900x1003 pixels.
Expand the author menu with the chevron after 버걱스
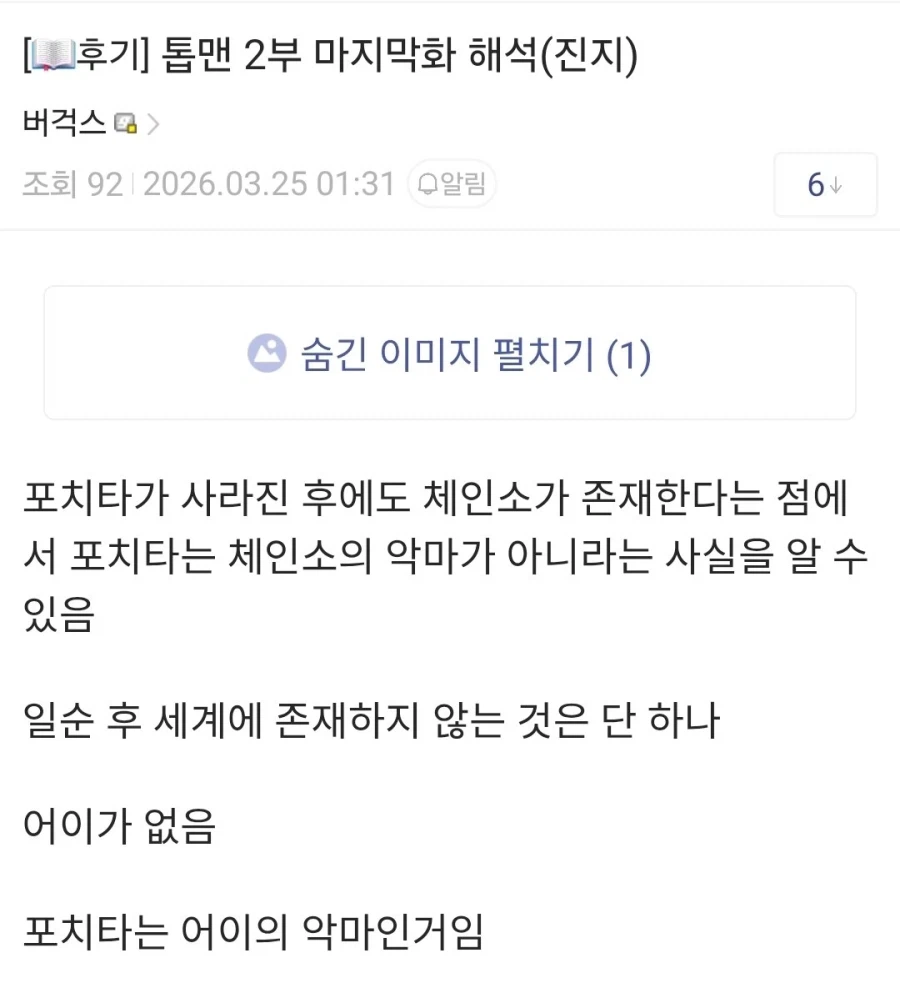152,123
